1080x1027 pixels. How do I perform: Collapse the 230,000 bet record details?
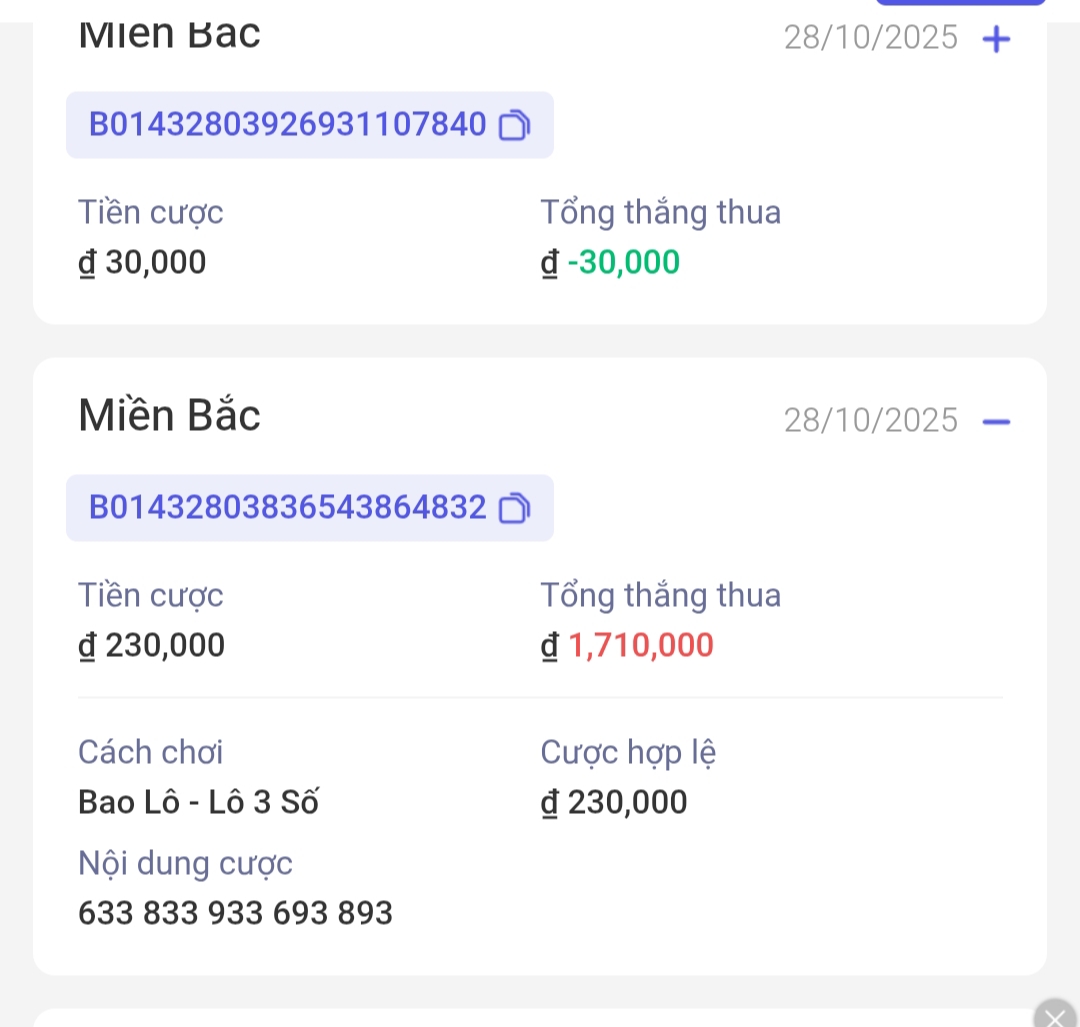997,422
